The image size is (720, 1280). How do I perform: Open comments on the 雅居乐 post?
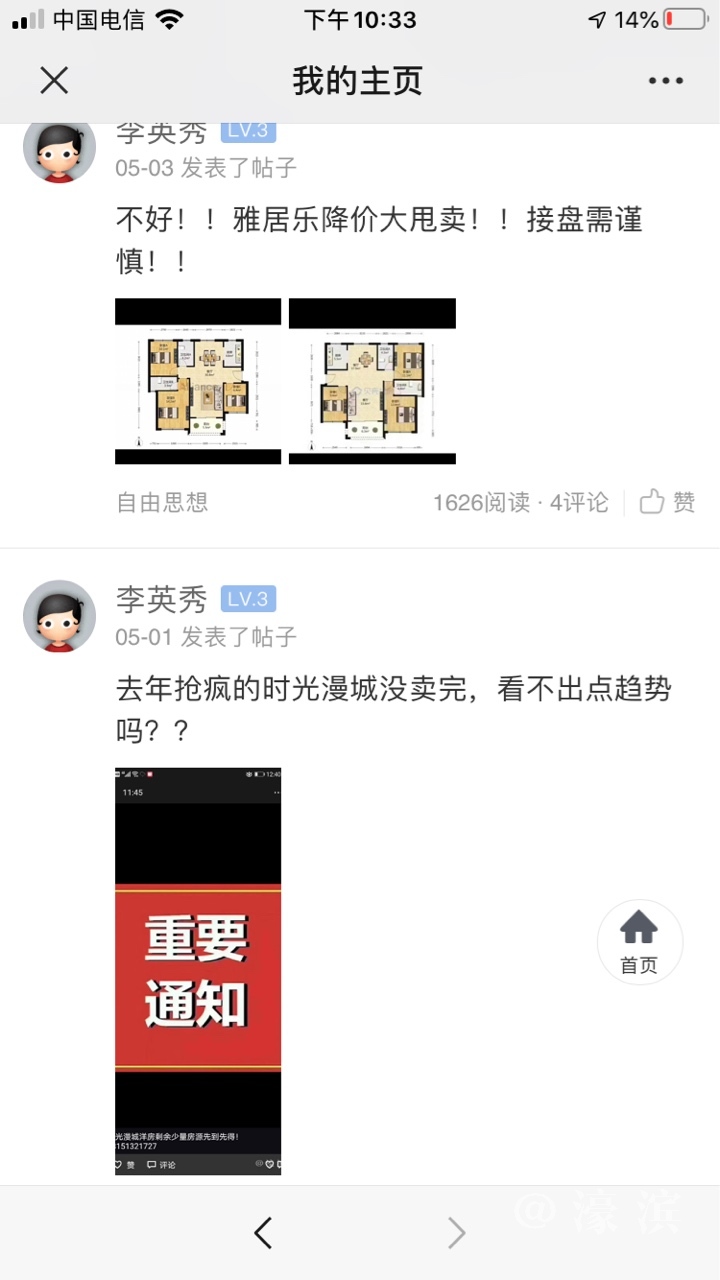click(579, 502)
